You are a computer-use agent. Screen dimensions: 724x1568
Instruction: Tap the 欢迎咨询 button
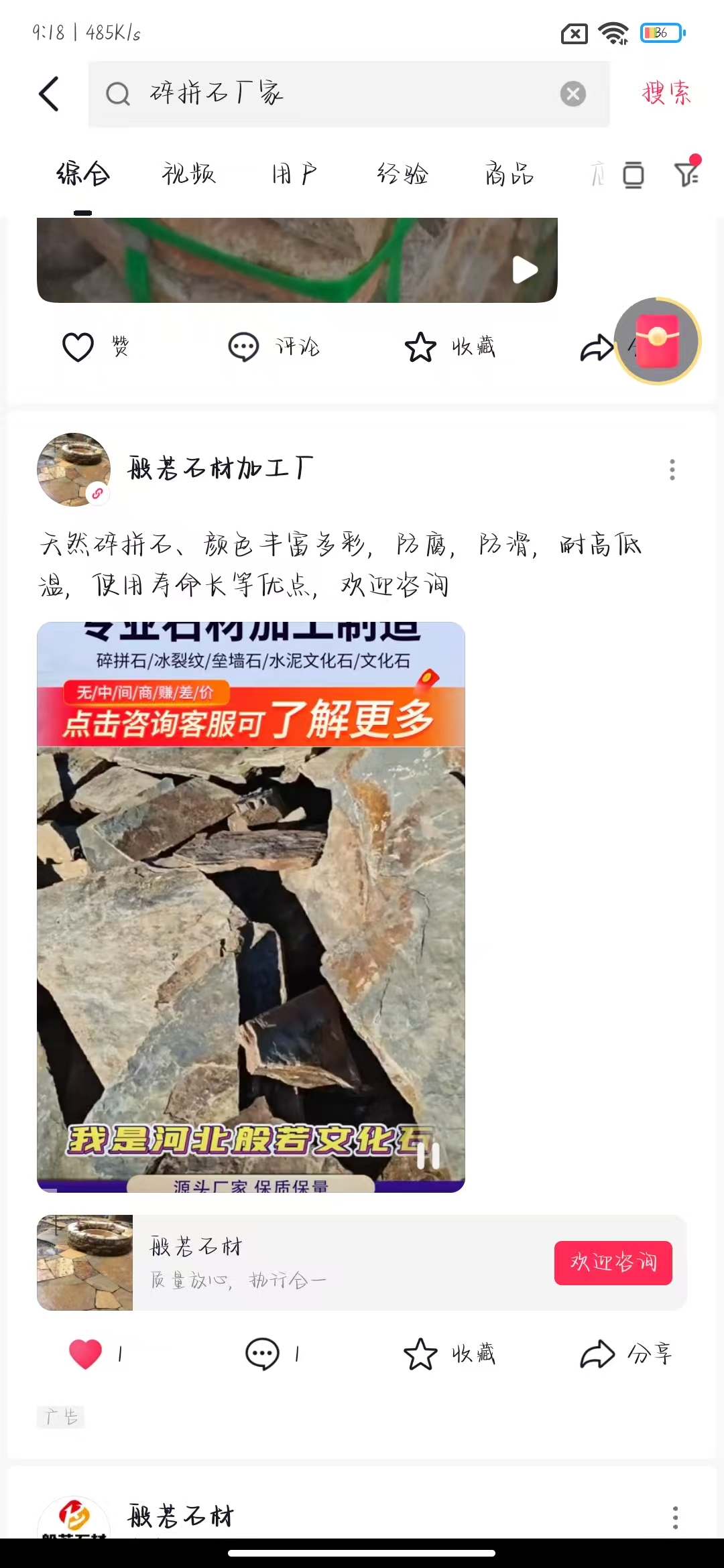click(x=613, y=1262)
